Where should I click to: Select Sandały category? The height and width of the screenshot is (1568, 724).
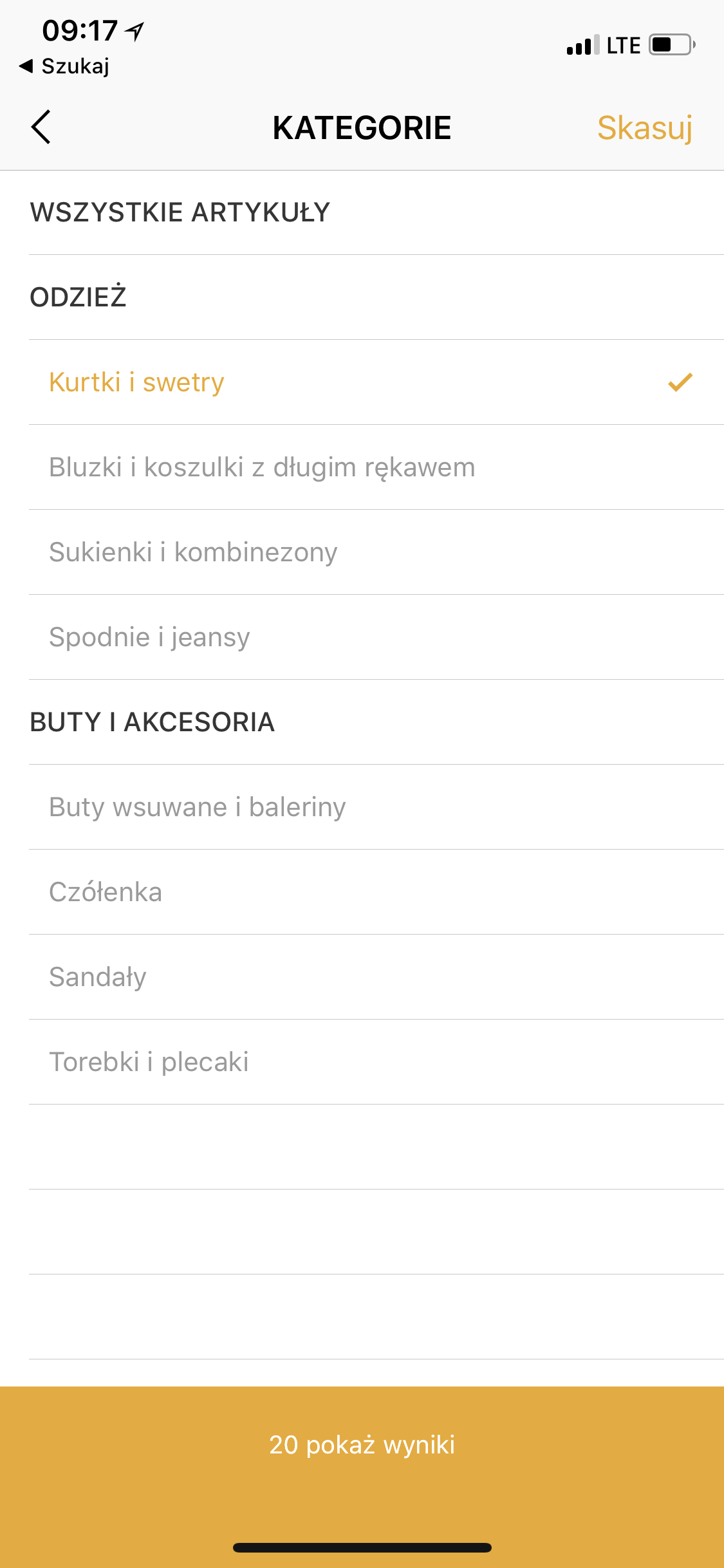pos(98,977)
